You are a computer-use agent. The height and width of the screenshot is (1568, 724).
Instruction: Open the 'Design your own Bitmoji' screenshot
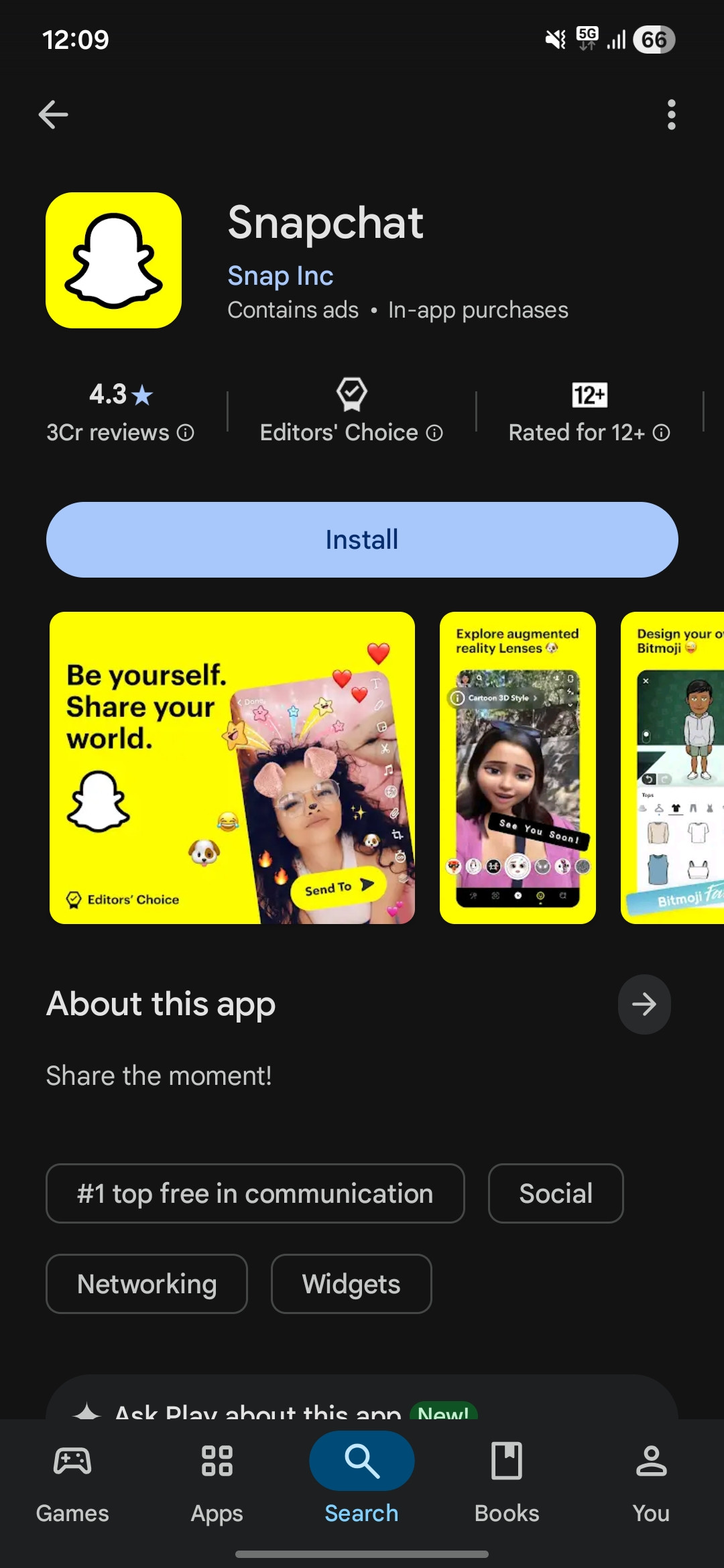(x=672, y=768)
